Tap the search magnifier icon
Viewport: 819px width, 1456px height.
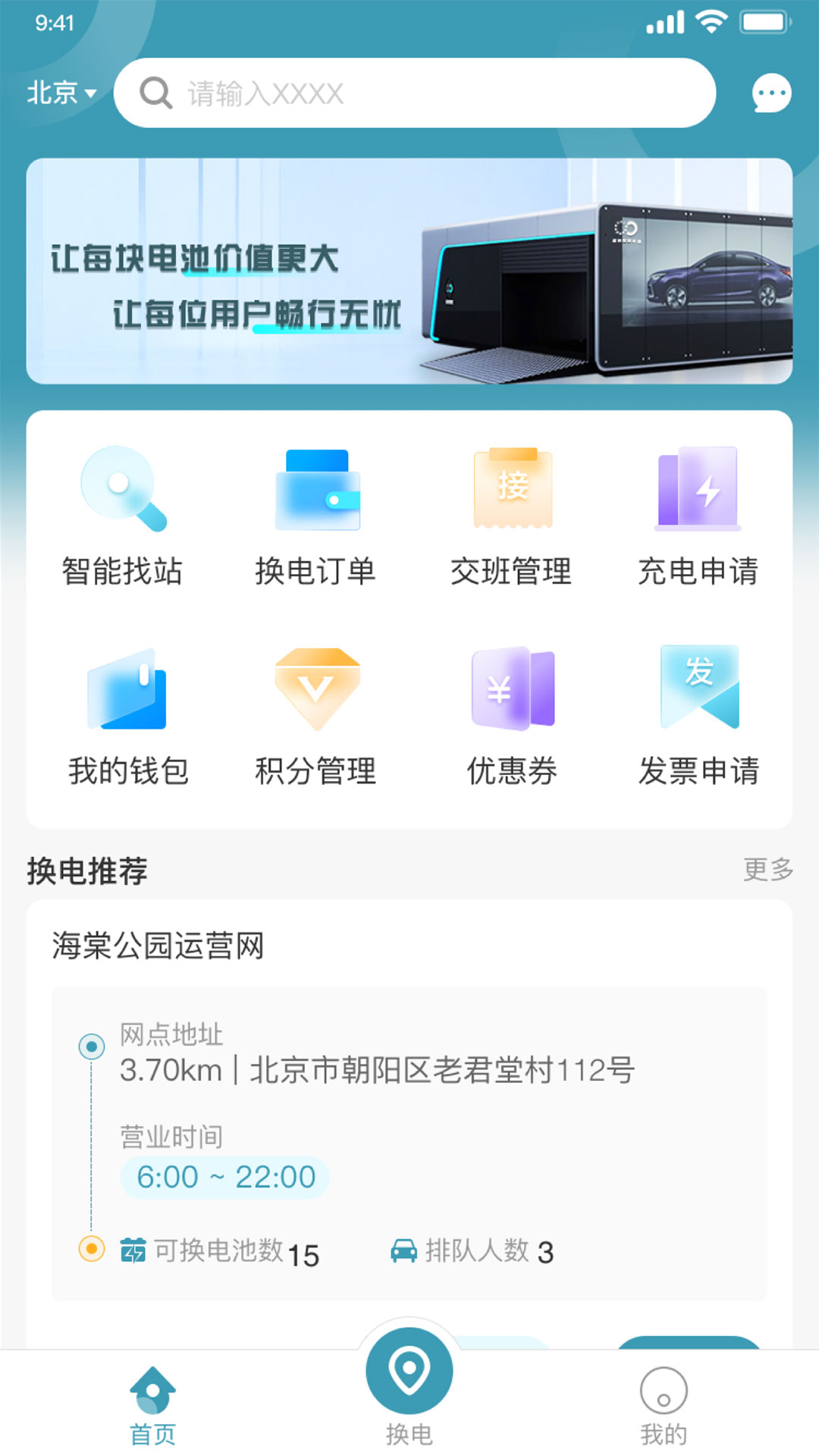pos(155,93)
